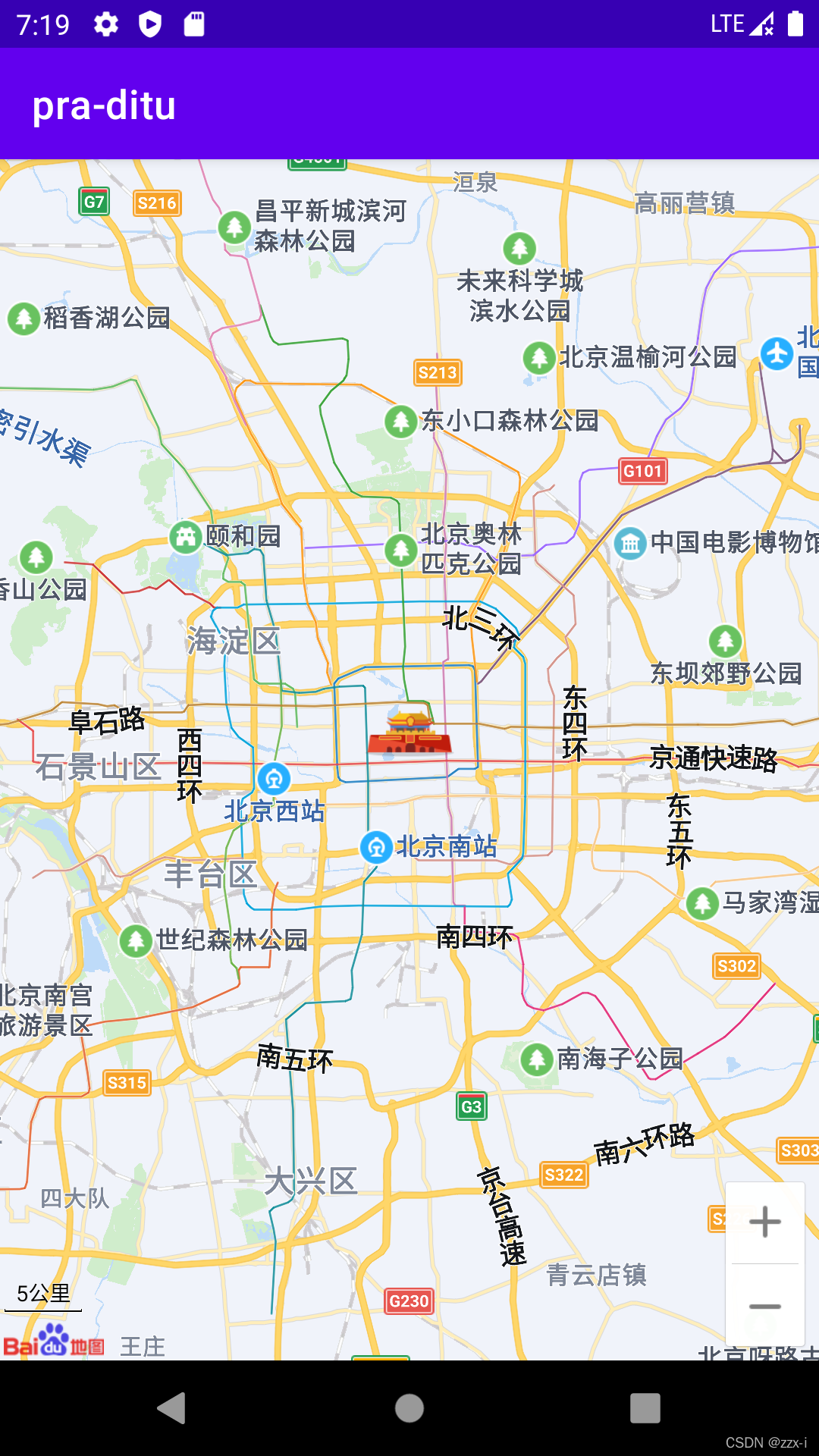819x1456 pixels.
Task: Select the 北京奥林匹克公园 park marker
Action: click(401, 550)
